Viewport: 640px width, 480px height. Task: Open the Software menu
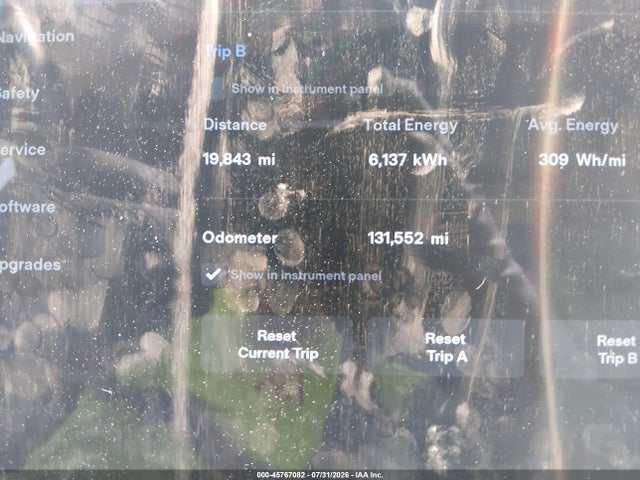point(27,207)
